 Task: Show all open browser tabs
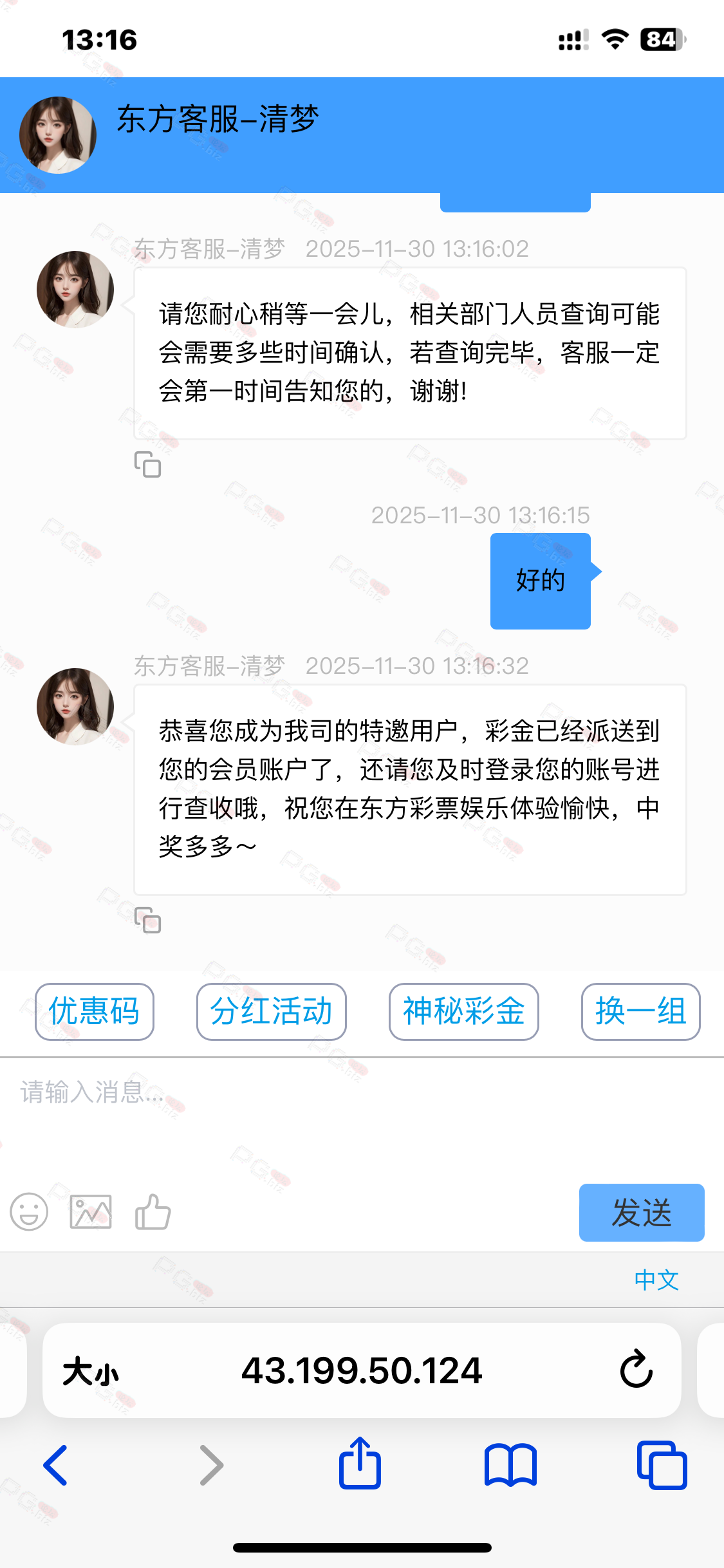click(662, 1465)
